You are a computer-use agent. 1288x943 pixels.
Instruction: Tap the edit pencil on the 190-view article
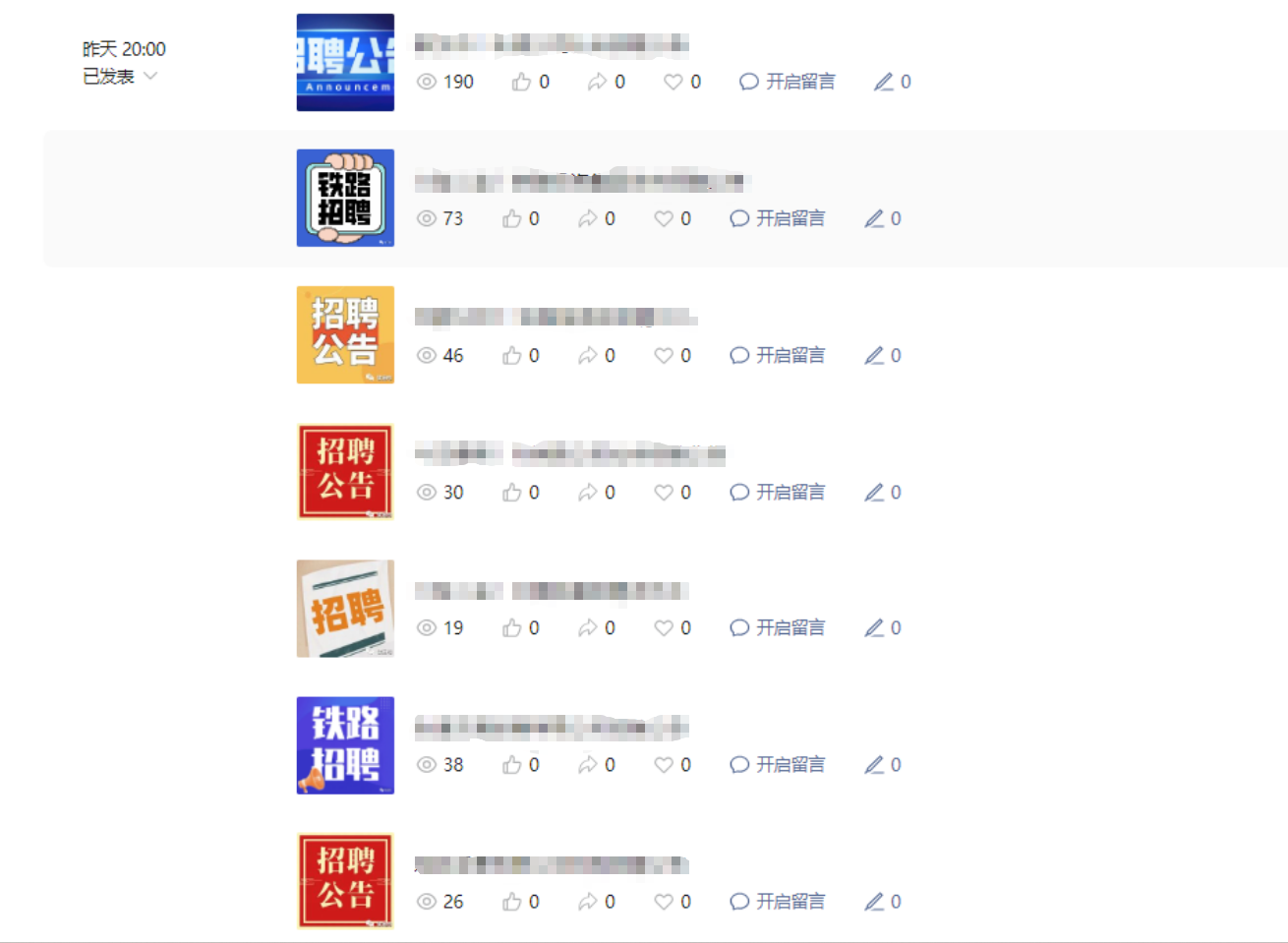884,82
